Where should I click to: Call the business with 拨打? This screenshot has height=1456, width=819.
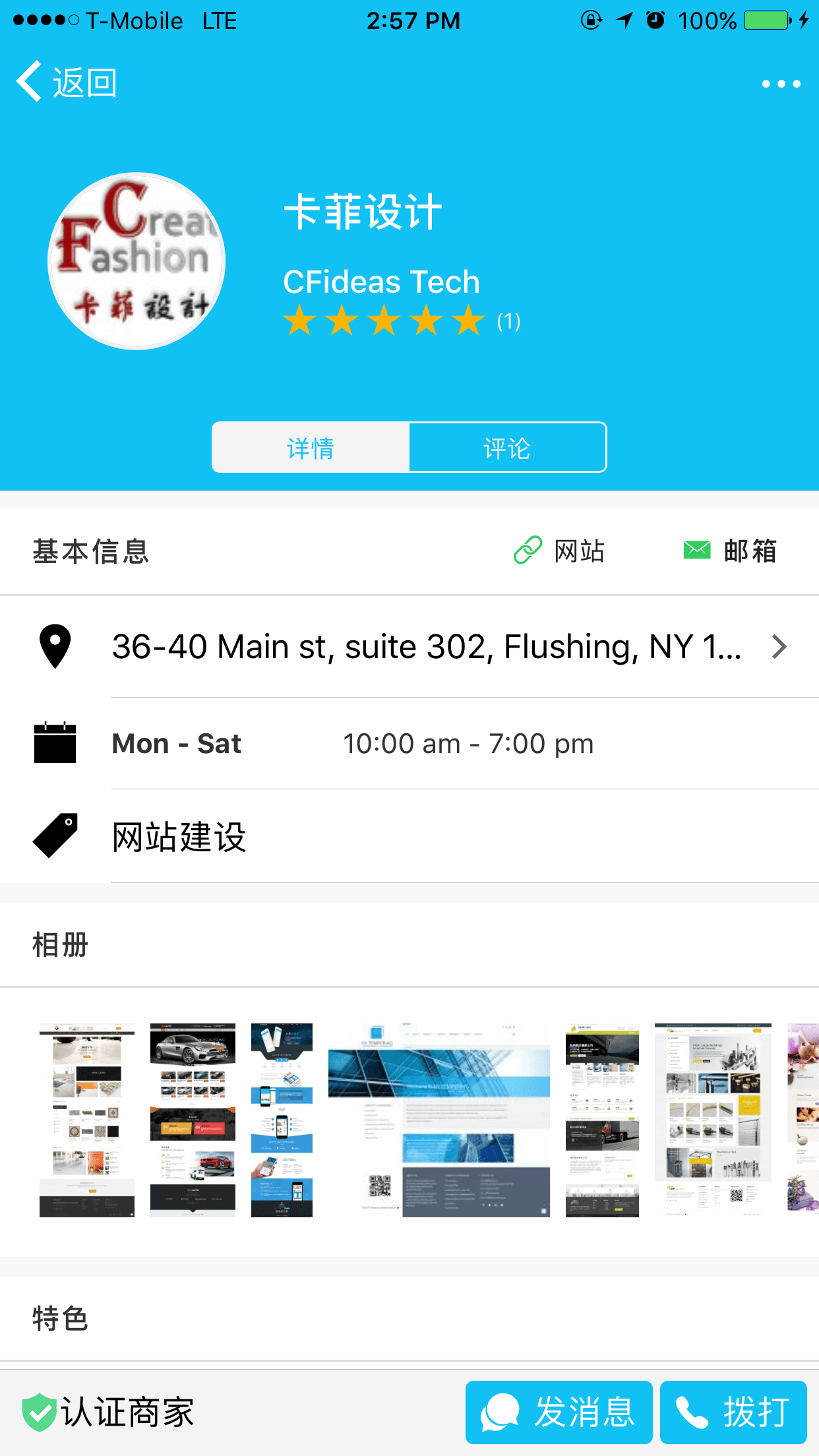coord(733,1412)
